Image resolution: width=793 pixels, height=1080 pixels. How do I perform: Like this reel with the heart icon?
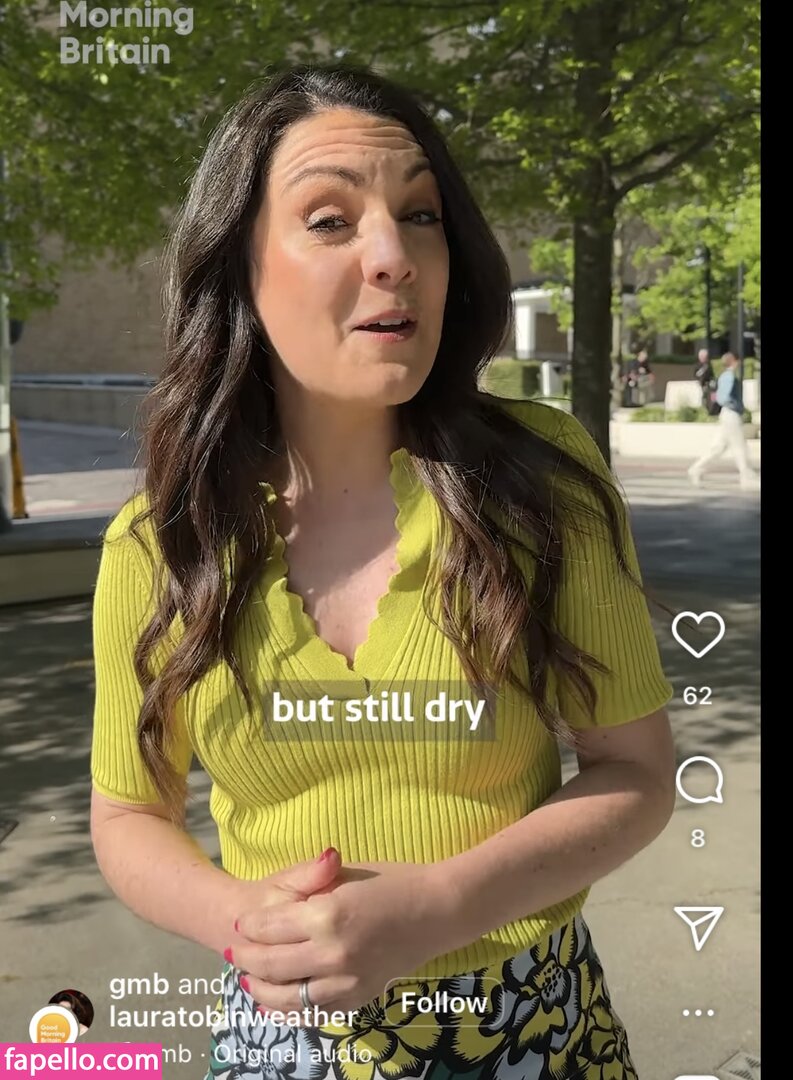[x=697, y=634]
